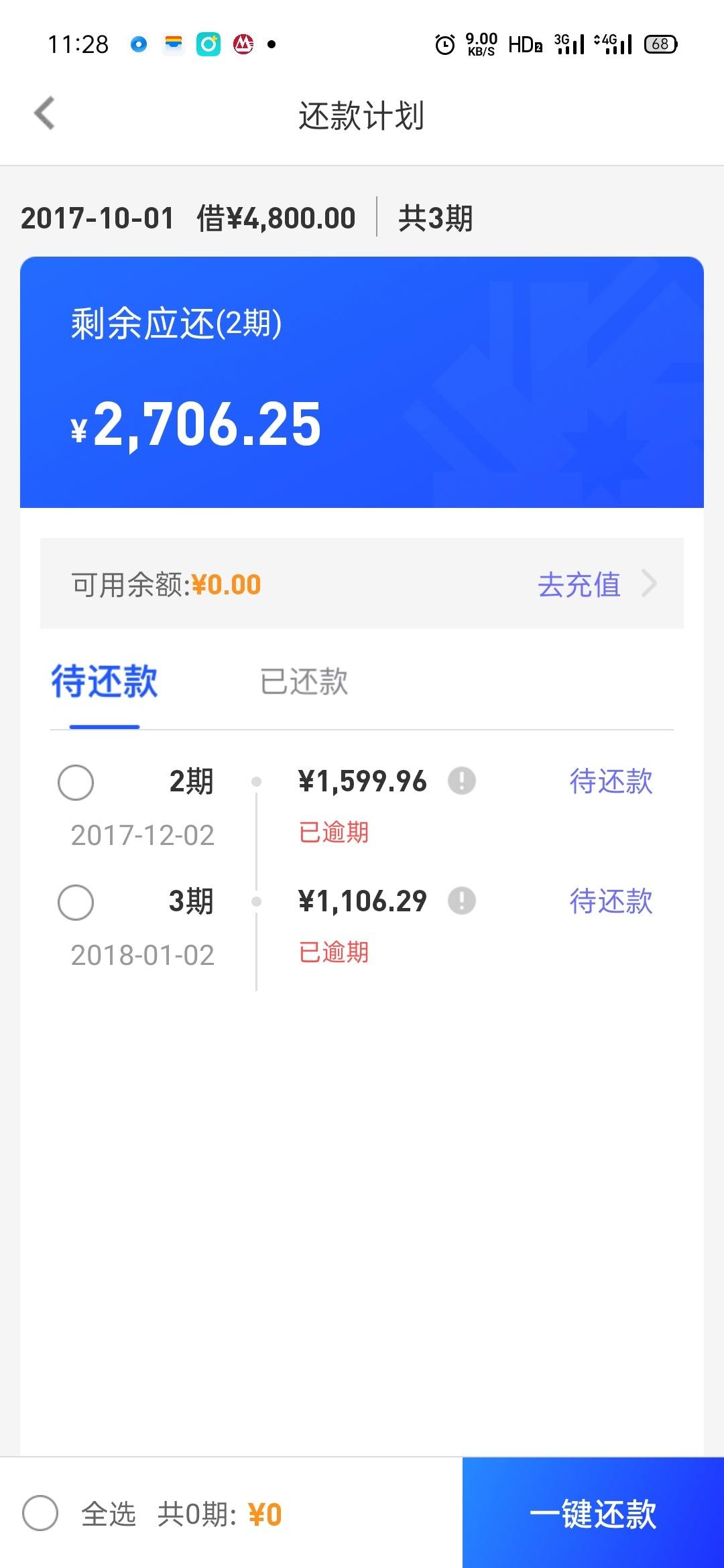Open 去充值 to top up balance

[597, 584]
